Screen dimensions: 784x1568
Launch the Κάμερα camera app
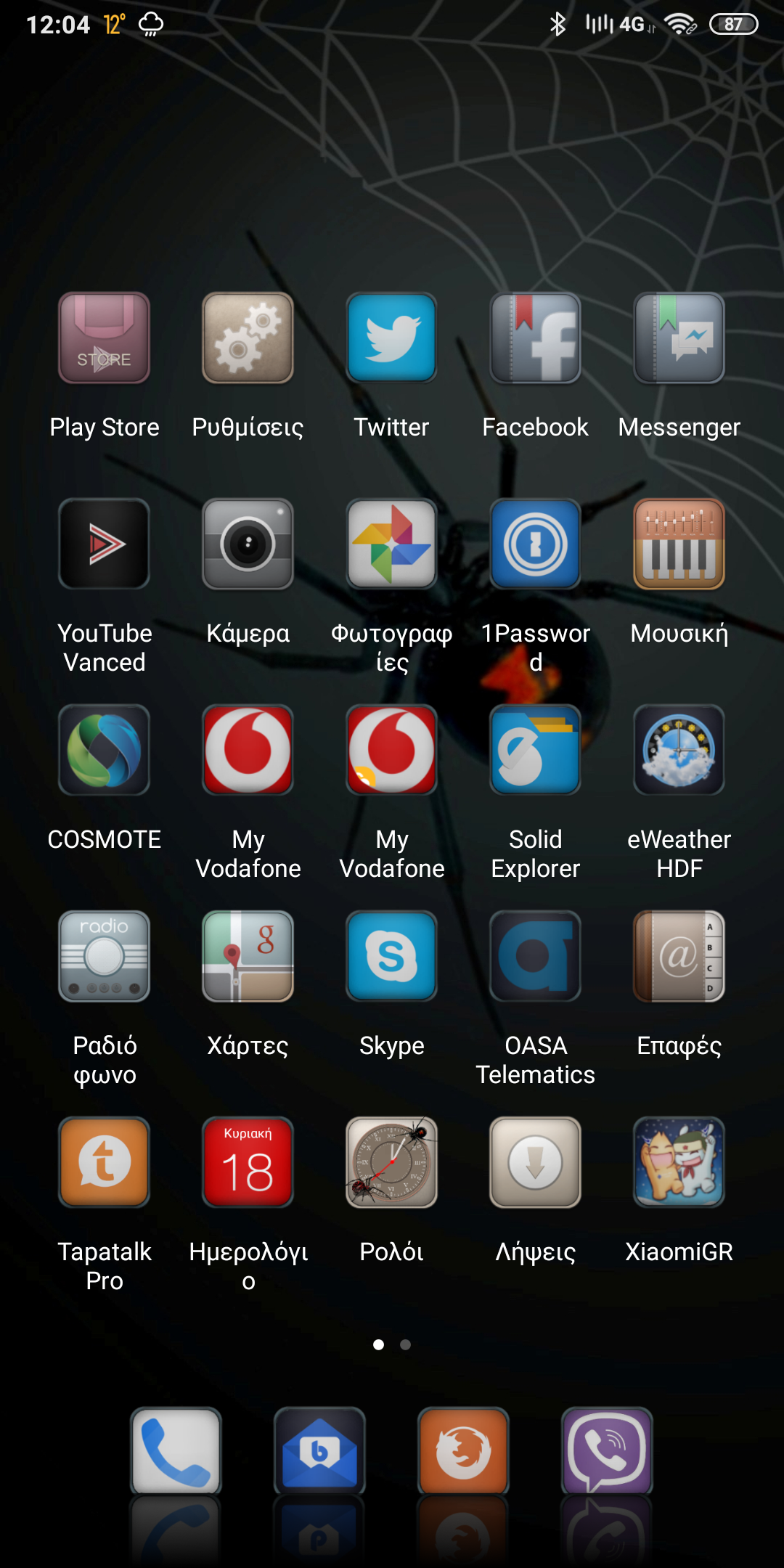[x=248, y=544]
